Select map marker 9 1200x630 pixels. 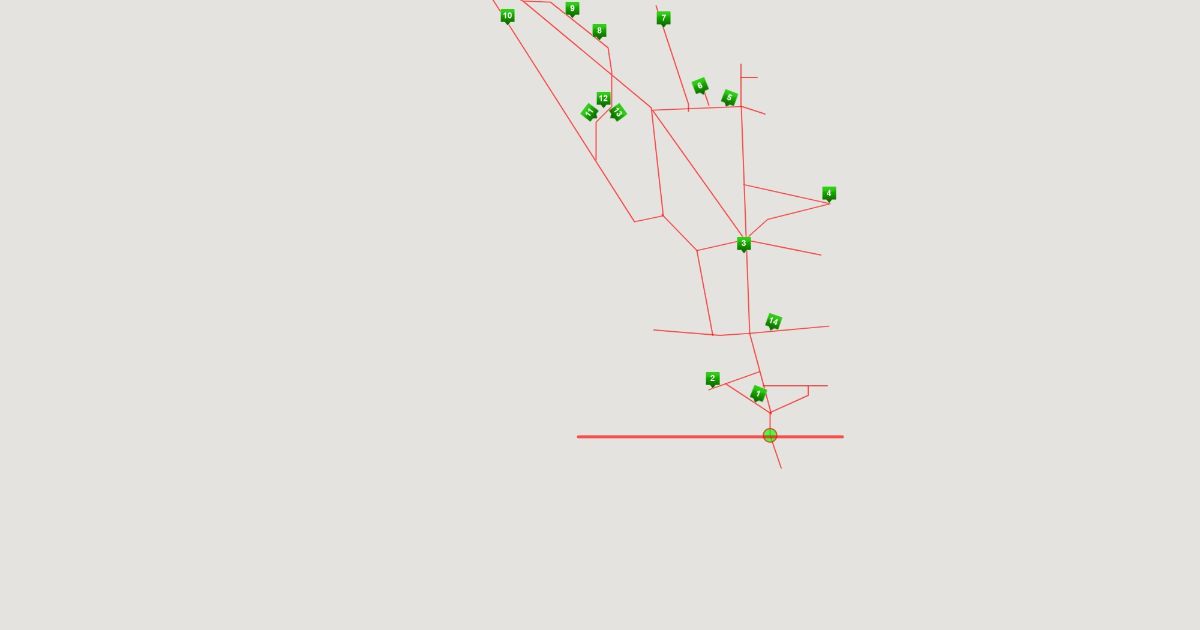coord(572,9)
